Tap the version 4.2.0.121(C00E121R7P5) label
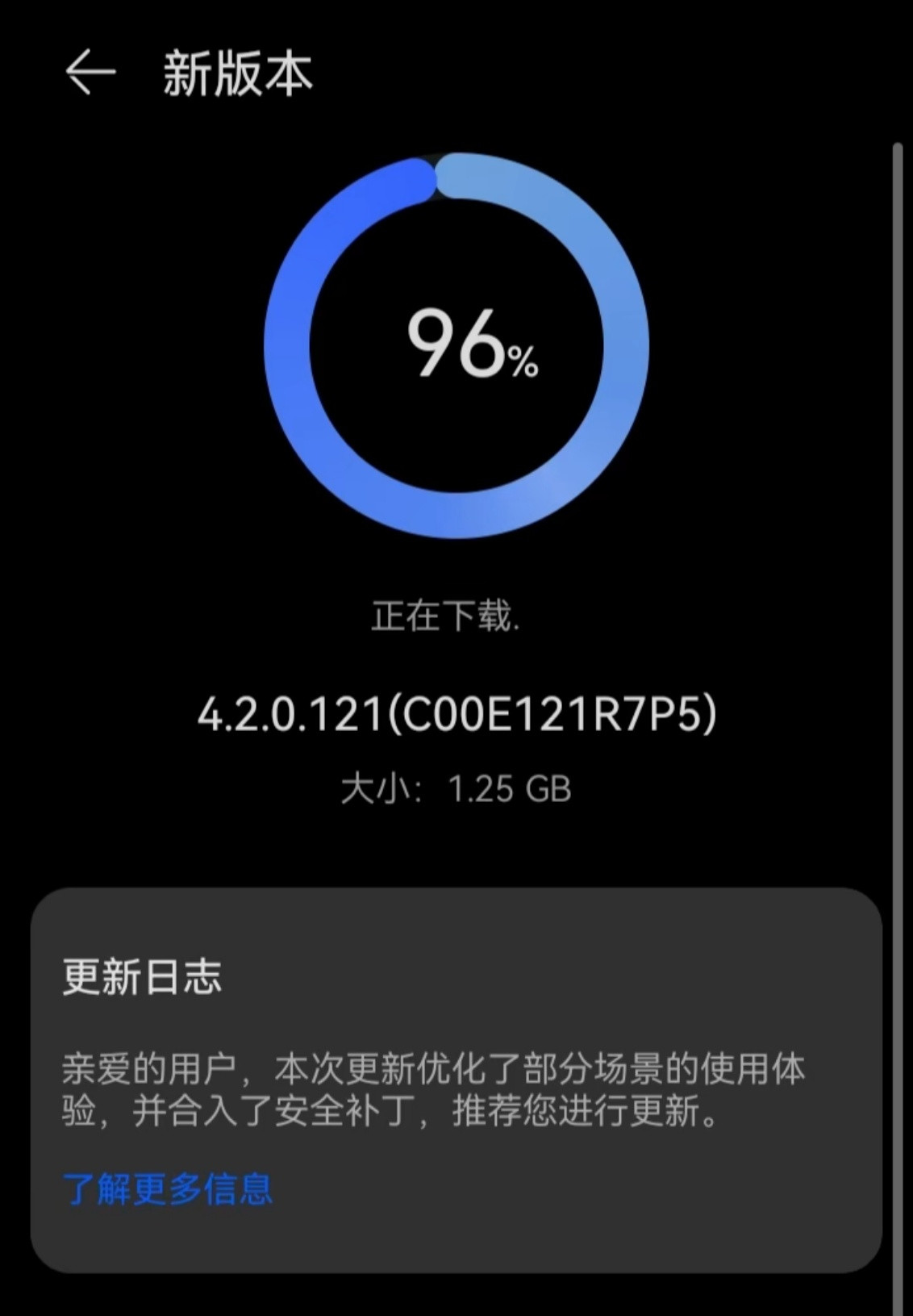 (456, 712)
